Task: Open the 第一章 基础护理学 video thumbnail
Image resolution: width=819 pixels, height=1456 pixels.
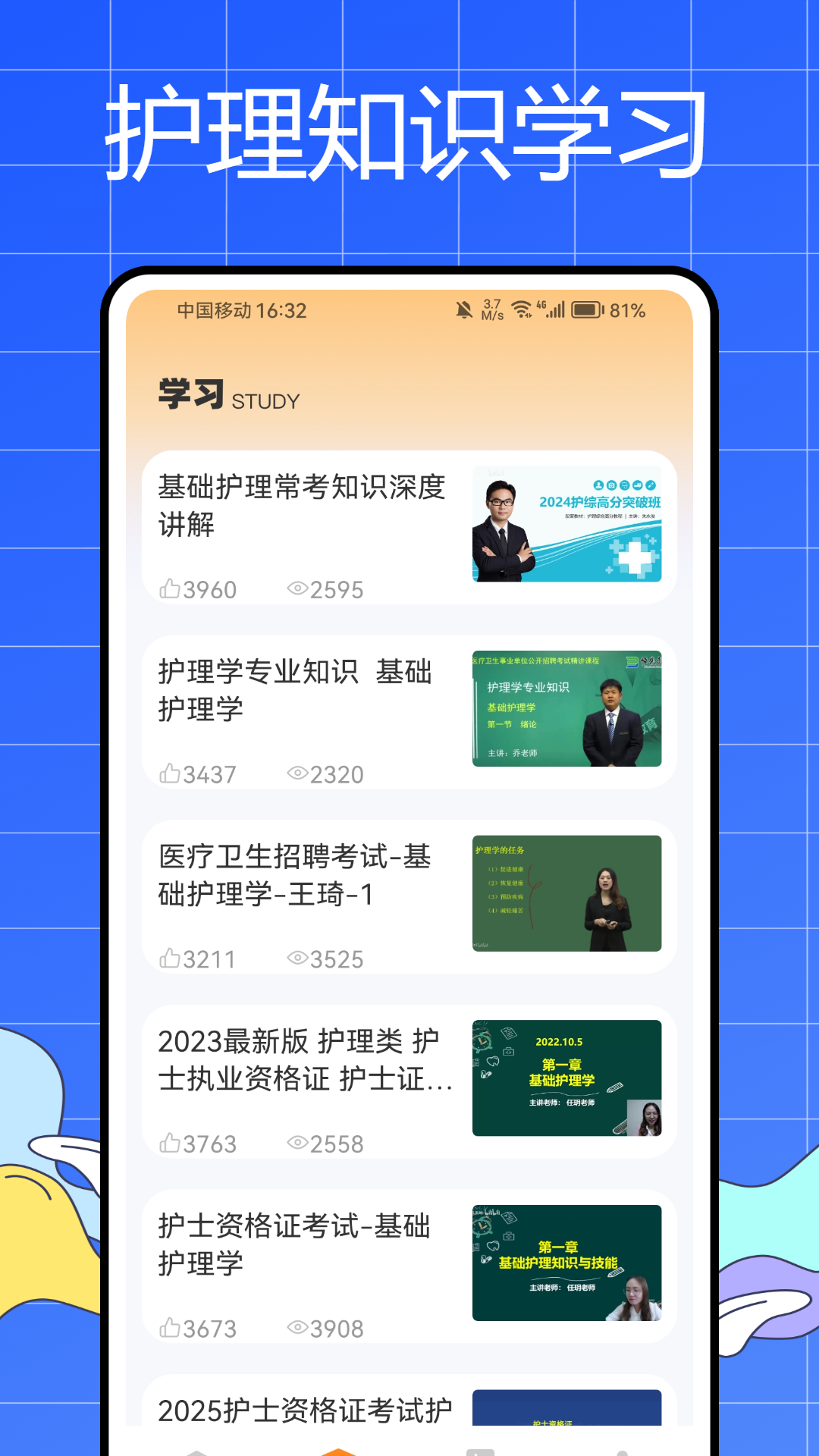Action: [x=567, y=1078]
